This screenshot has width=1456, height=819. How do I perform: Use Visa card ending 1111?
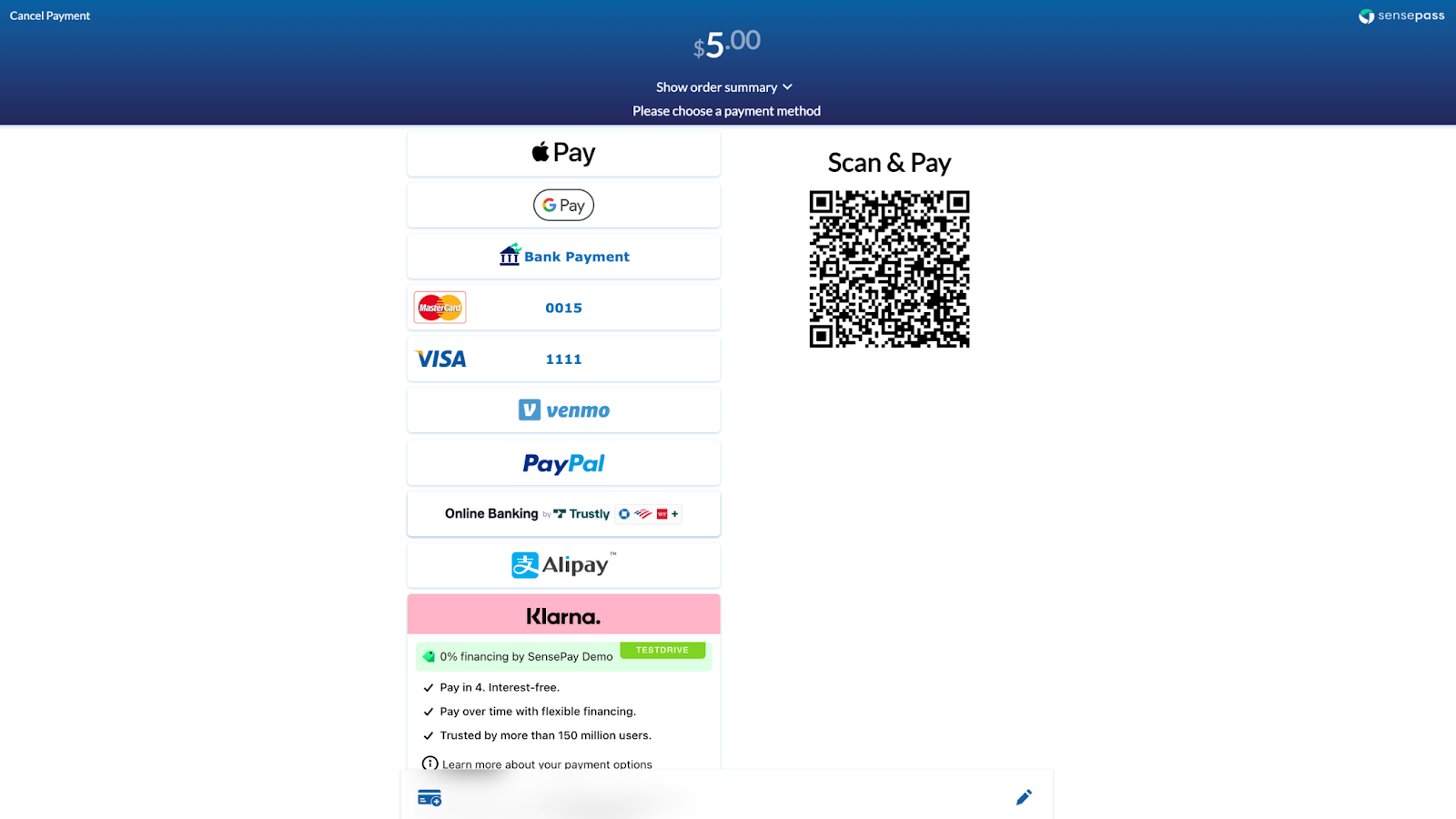(x=563, y=359)
